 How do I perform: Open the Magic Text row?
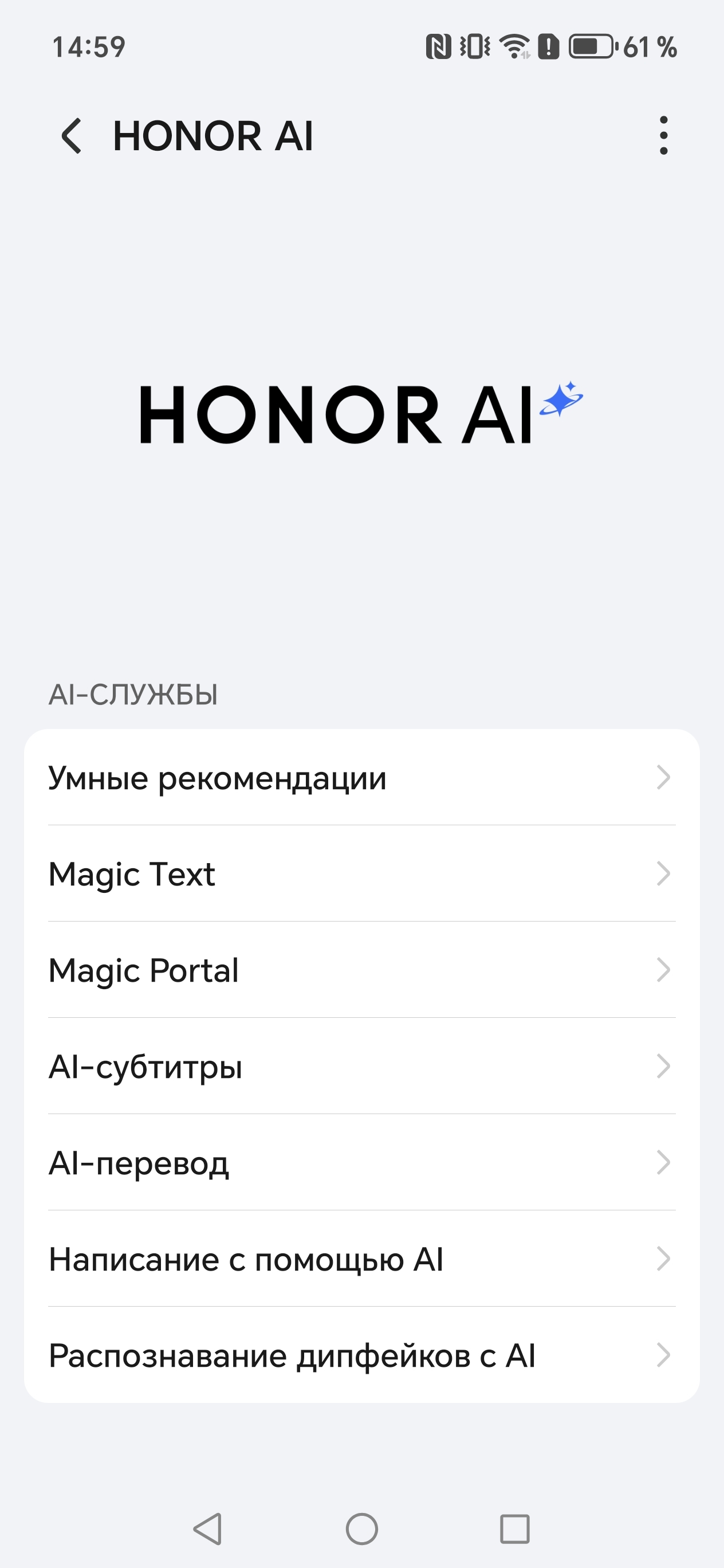361,873
